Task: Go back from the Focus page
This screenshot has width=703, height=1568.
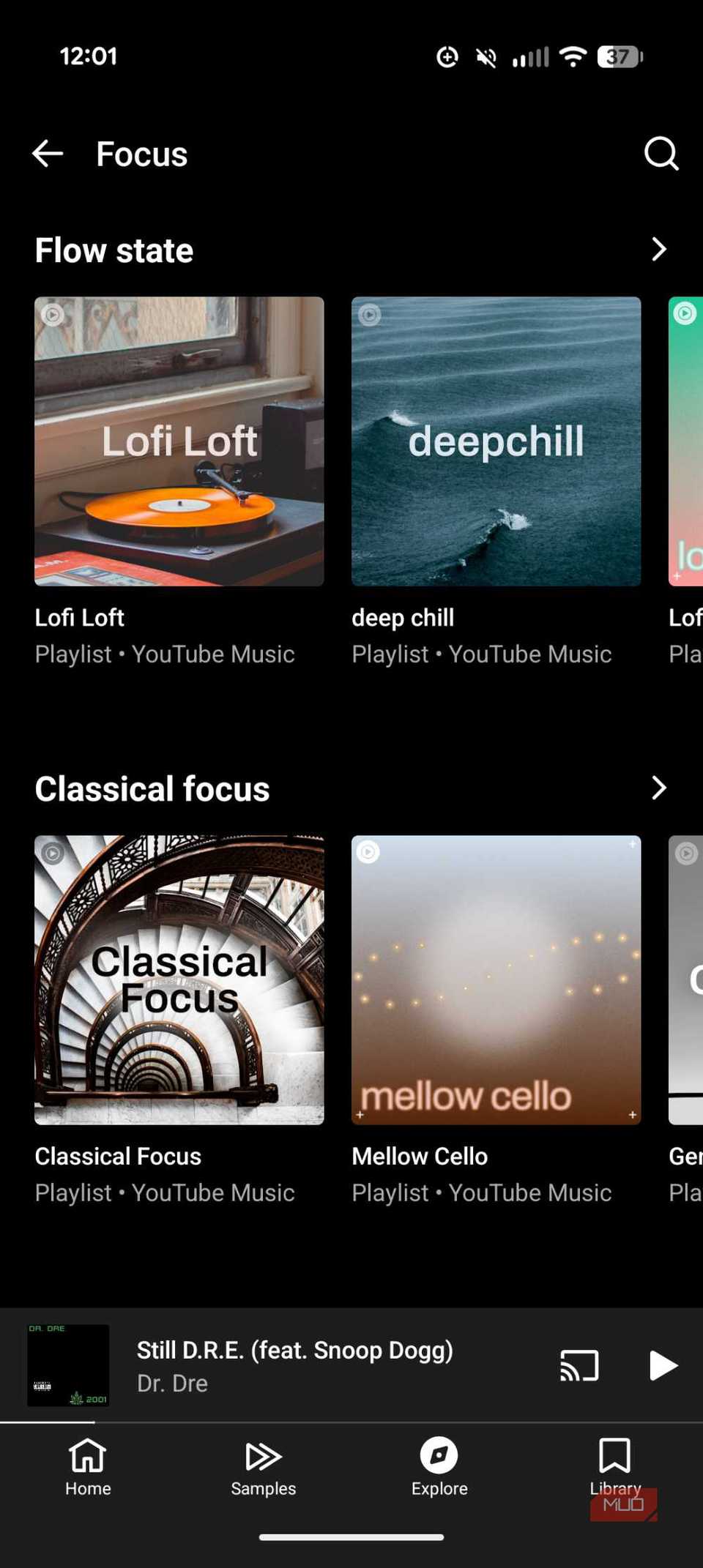Action: 48,154
